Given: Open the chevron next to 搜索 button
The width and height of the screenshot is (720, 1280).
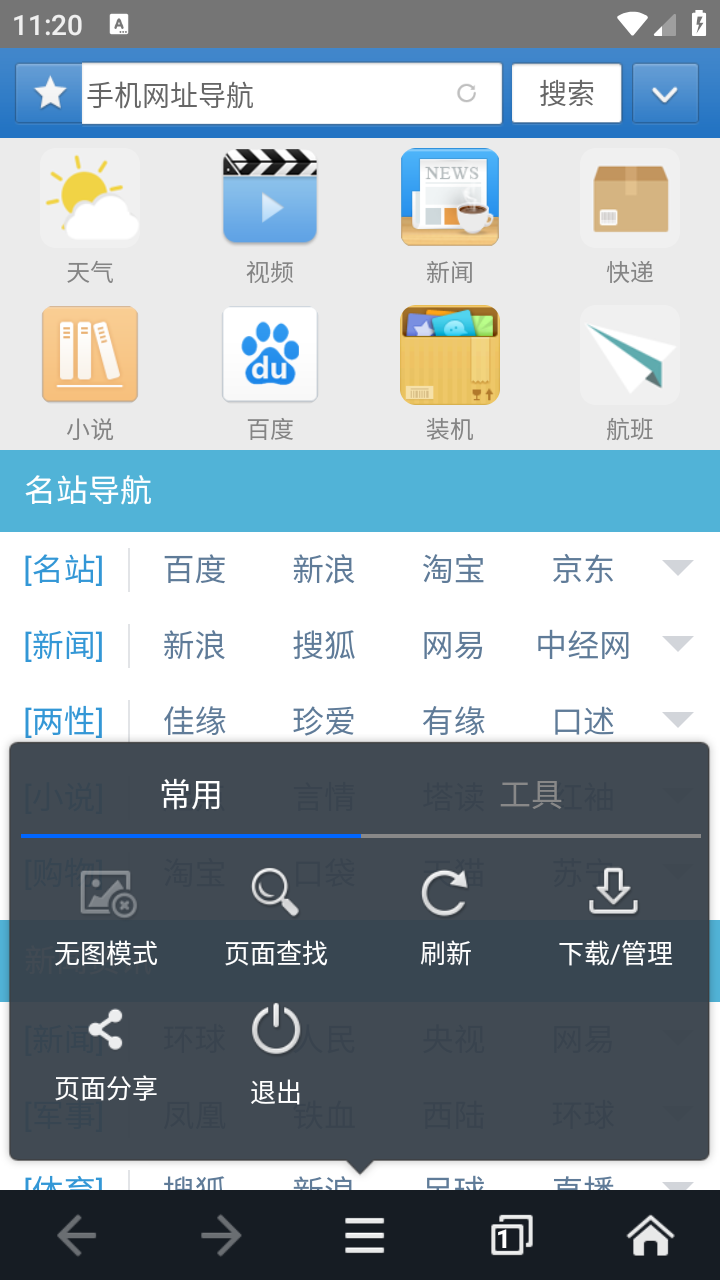Looking at the screenshot, I should 665,93.
